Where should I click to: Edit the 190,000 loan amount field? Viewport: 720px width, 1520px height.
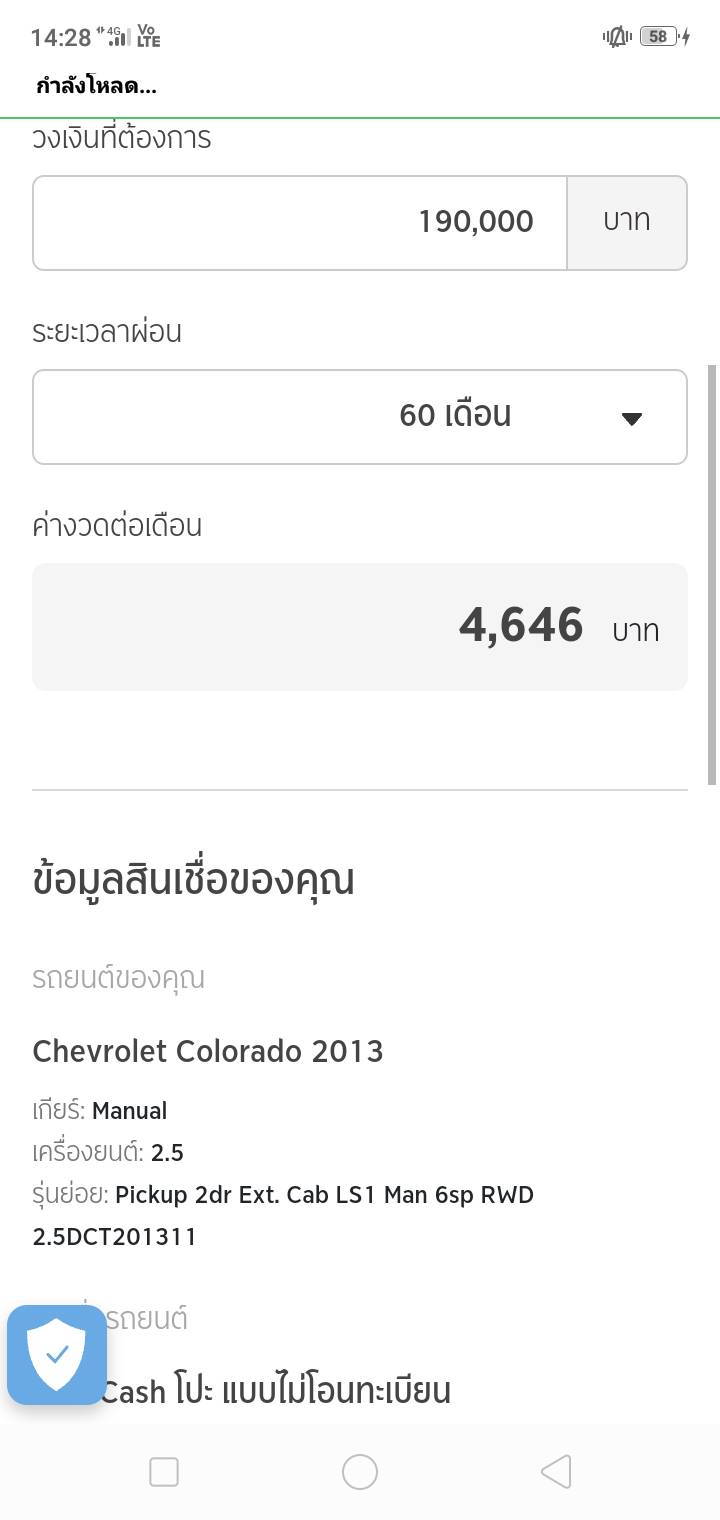pos(300,223)
